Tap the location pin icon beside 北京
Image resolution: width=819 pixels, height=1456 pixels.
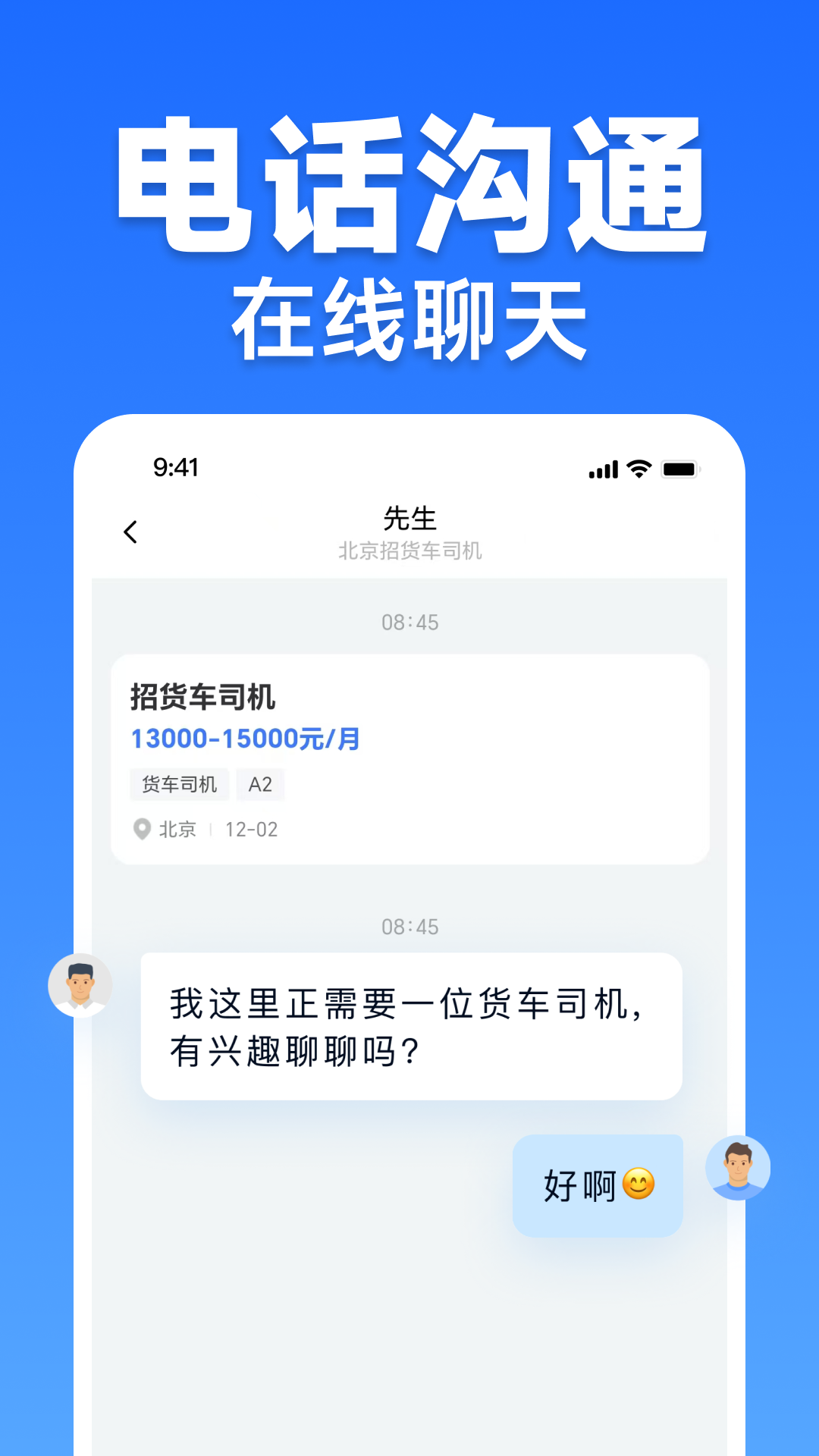point(142,830)
